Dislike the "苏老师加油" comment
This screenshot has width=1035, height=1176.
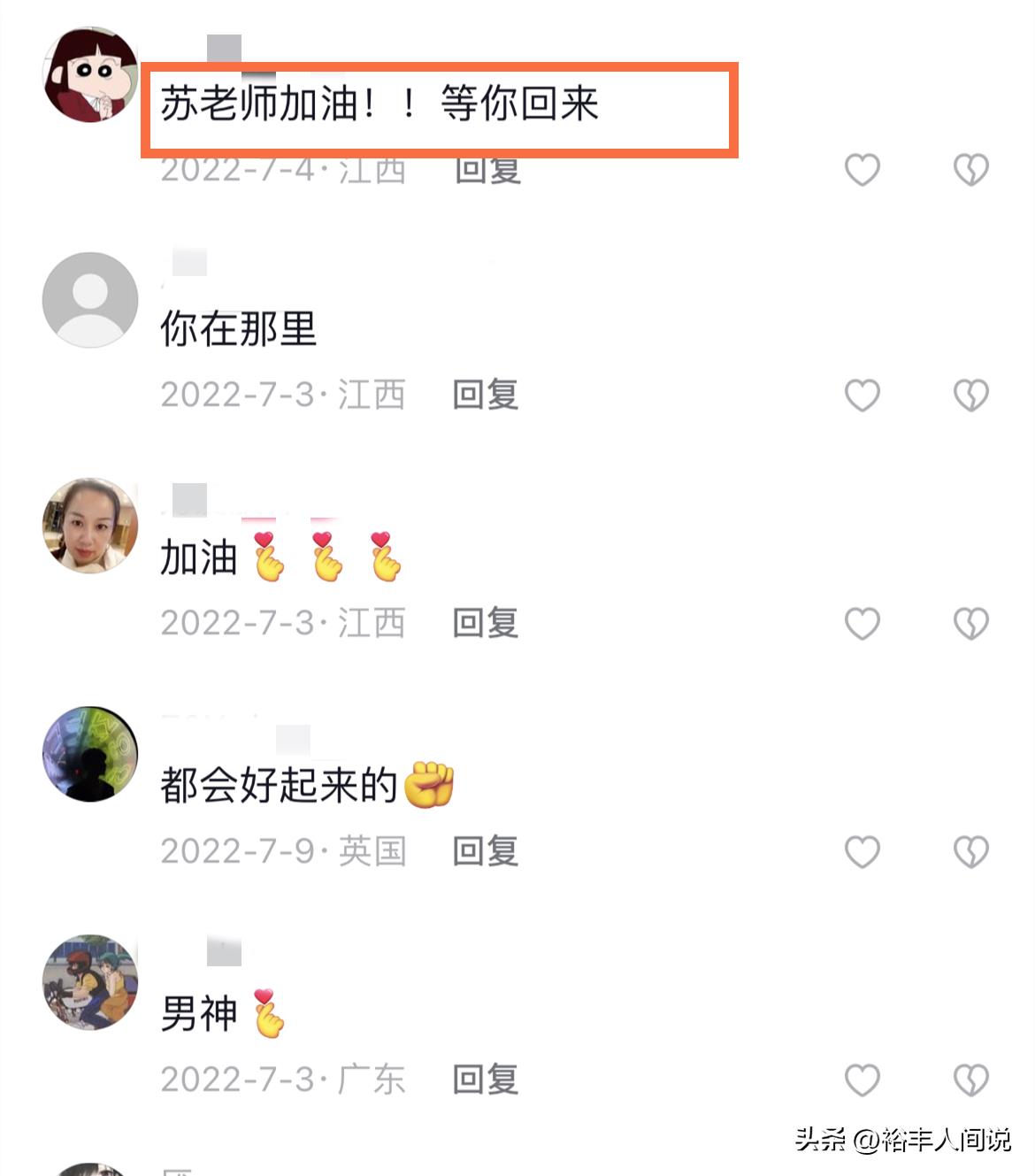point(970,170)
